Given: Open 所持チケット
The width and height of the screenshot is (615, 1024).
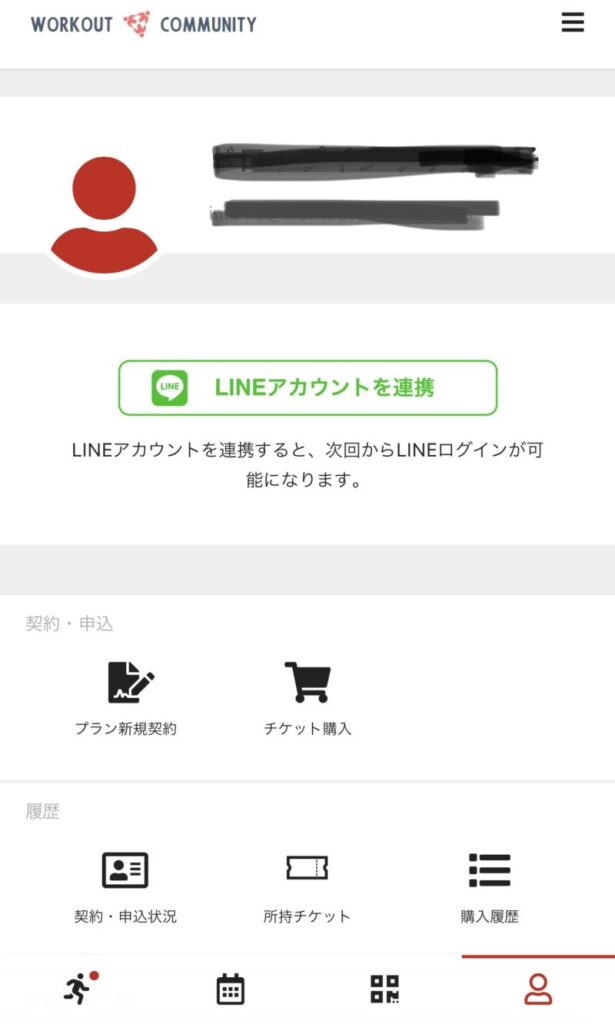Looking at the screenshot, I should (x=307, y=888).
